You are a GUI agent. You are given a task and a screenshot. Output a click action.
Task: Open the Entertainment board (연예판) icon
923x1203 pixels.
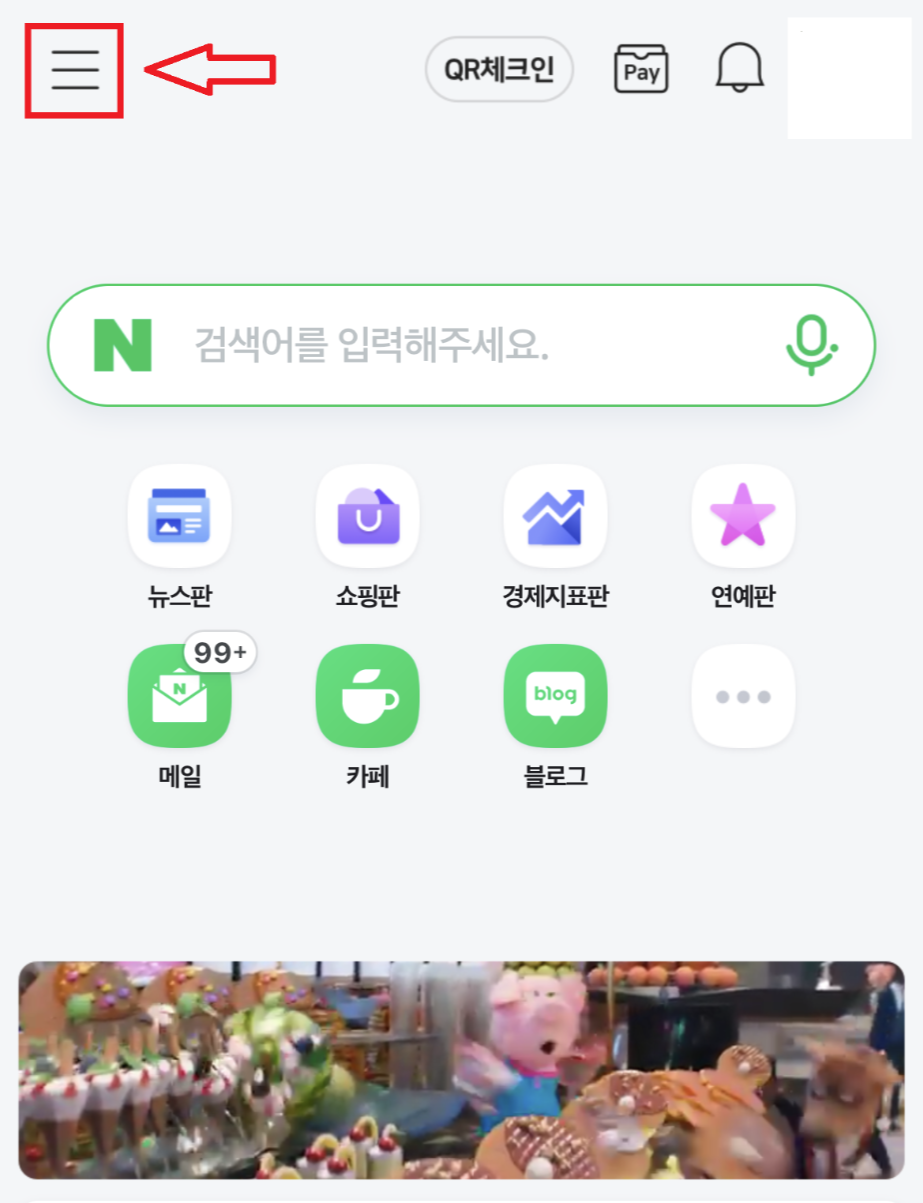tap(742, 516)
